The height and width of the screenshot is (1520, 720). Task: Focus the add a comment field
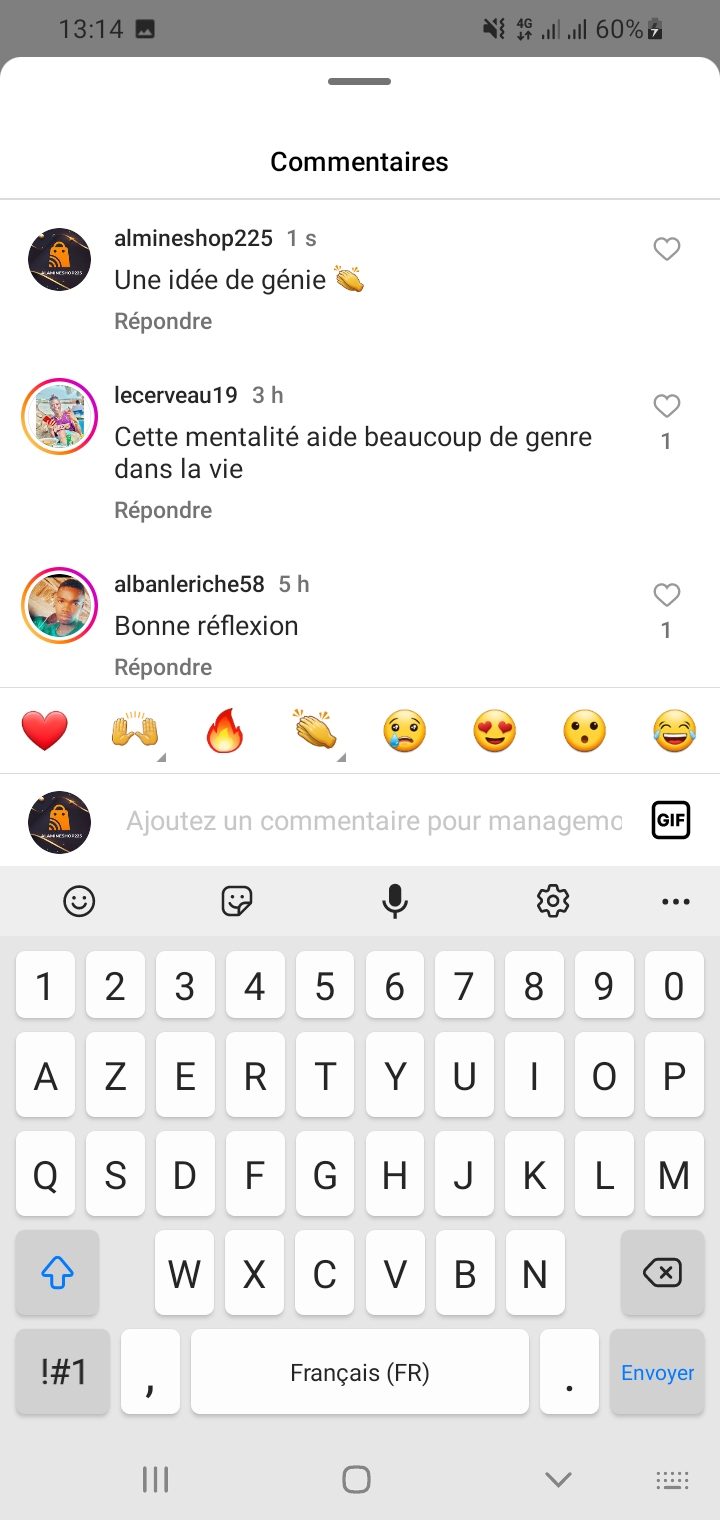(374, 822)
